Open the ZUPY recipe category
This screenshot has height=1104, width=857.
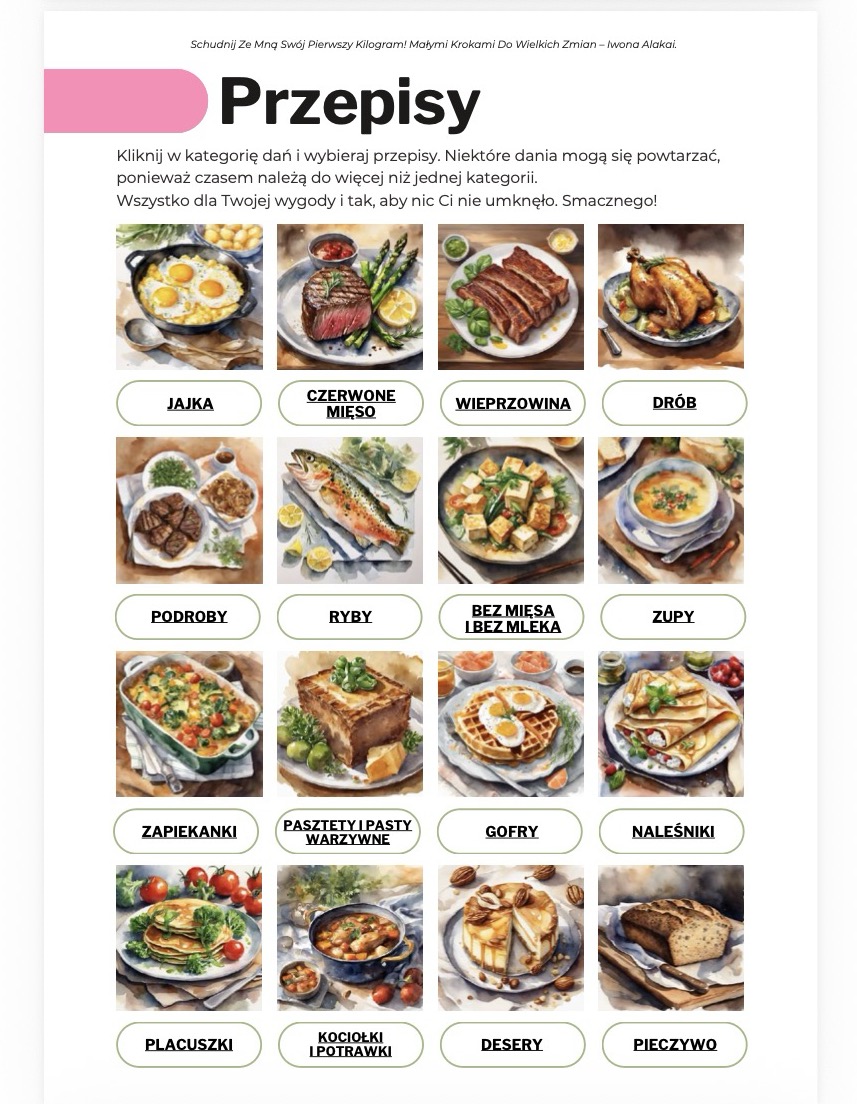(673, 617)
